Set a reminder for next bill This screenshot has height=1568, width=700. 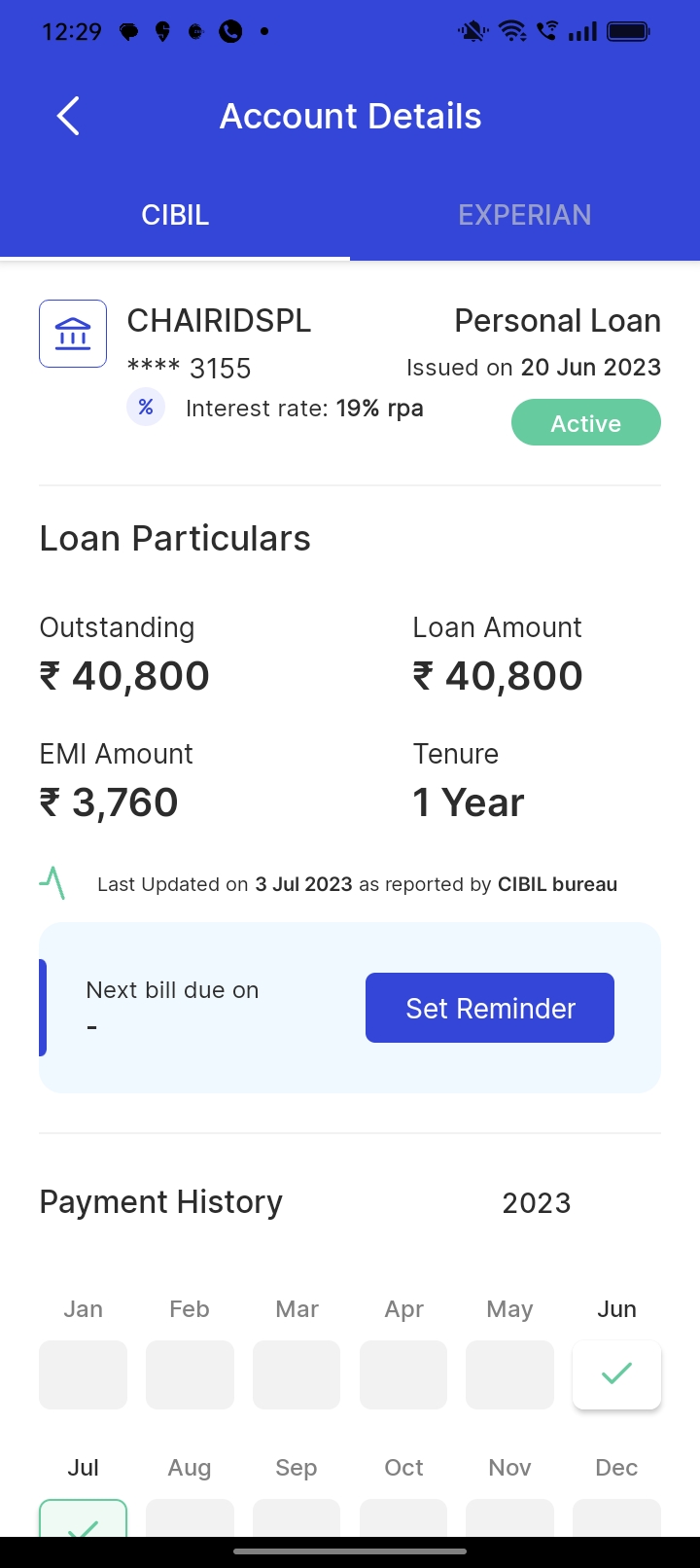[490, 1008]
